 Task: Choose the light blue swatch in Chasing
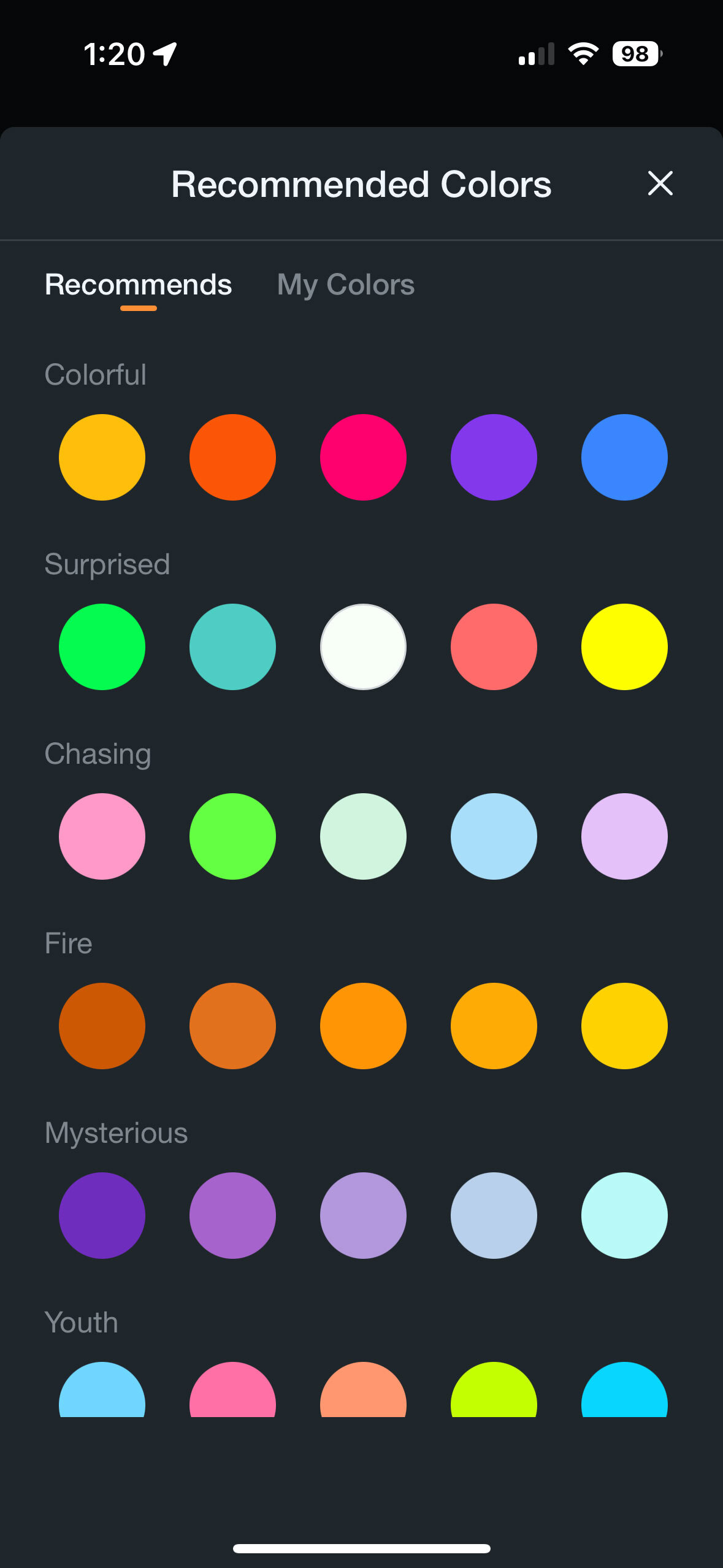tap(494, 836)
